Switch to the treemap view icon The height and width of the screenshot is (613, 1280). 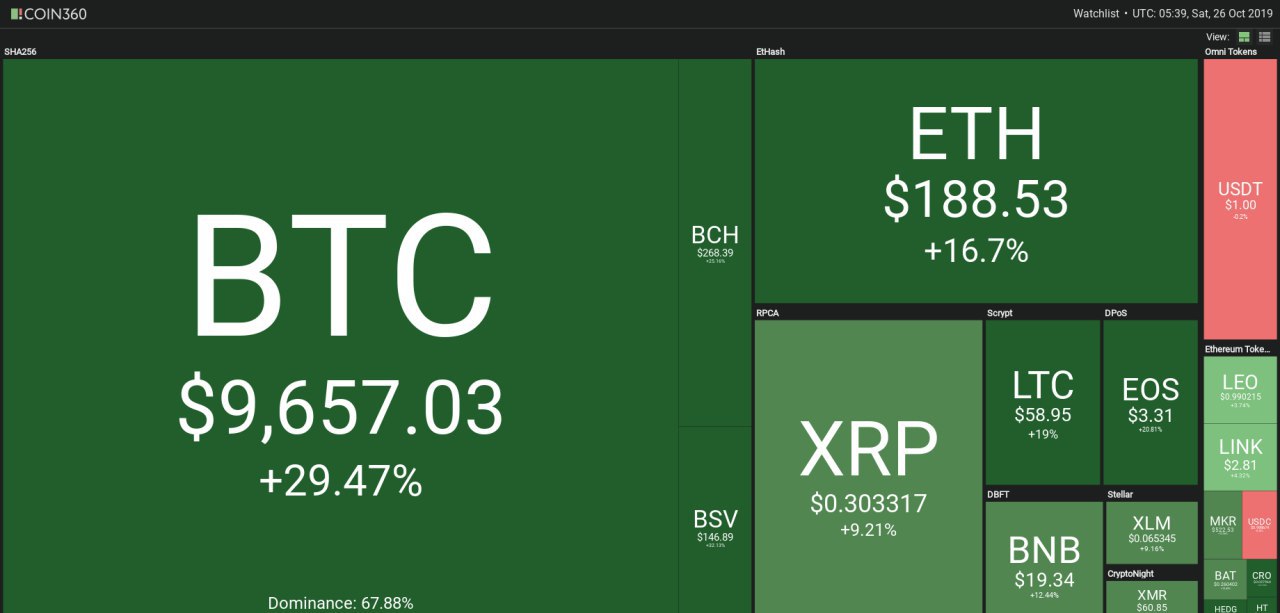click(x=1244, y=36)
